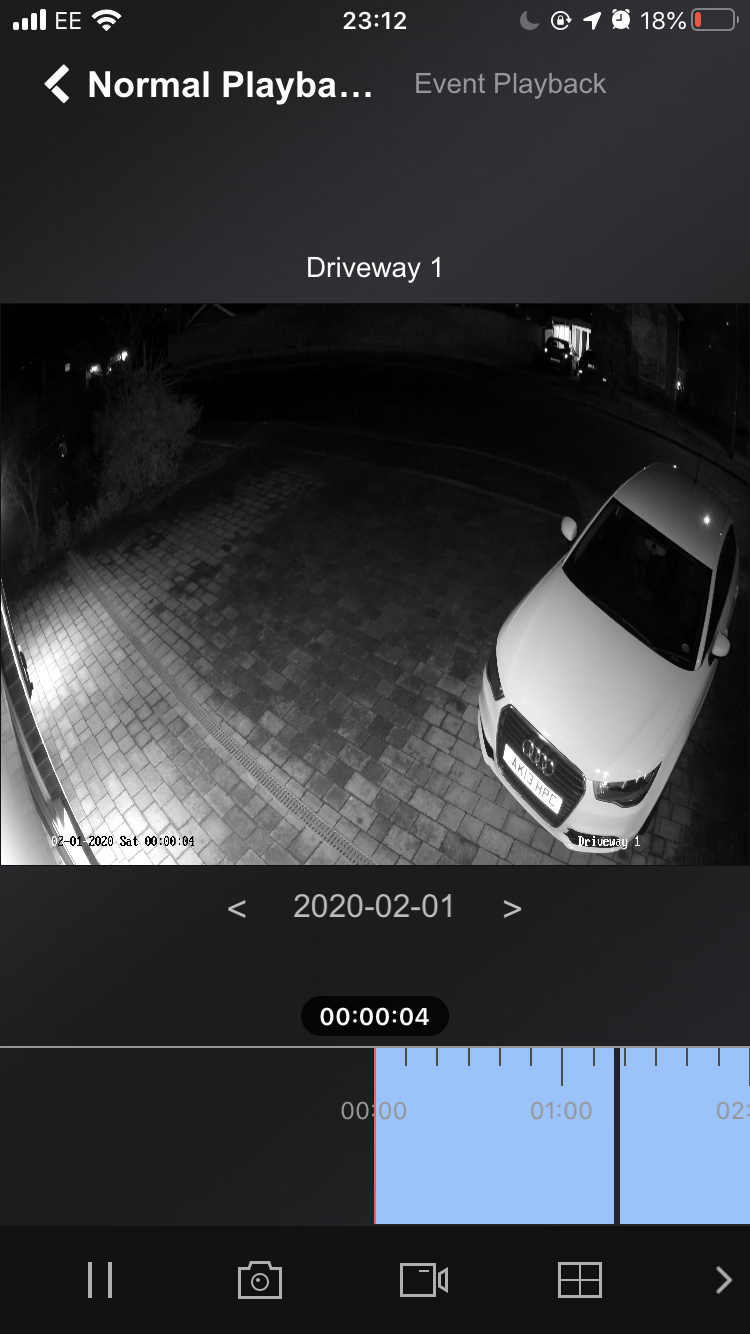Pause the playback
The image size is (750, 1334).
pyautogui.click(x=100, y=1280)
